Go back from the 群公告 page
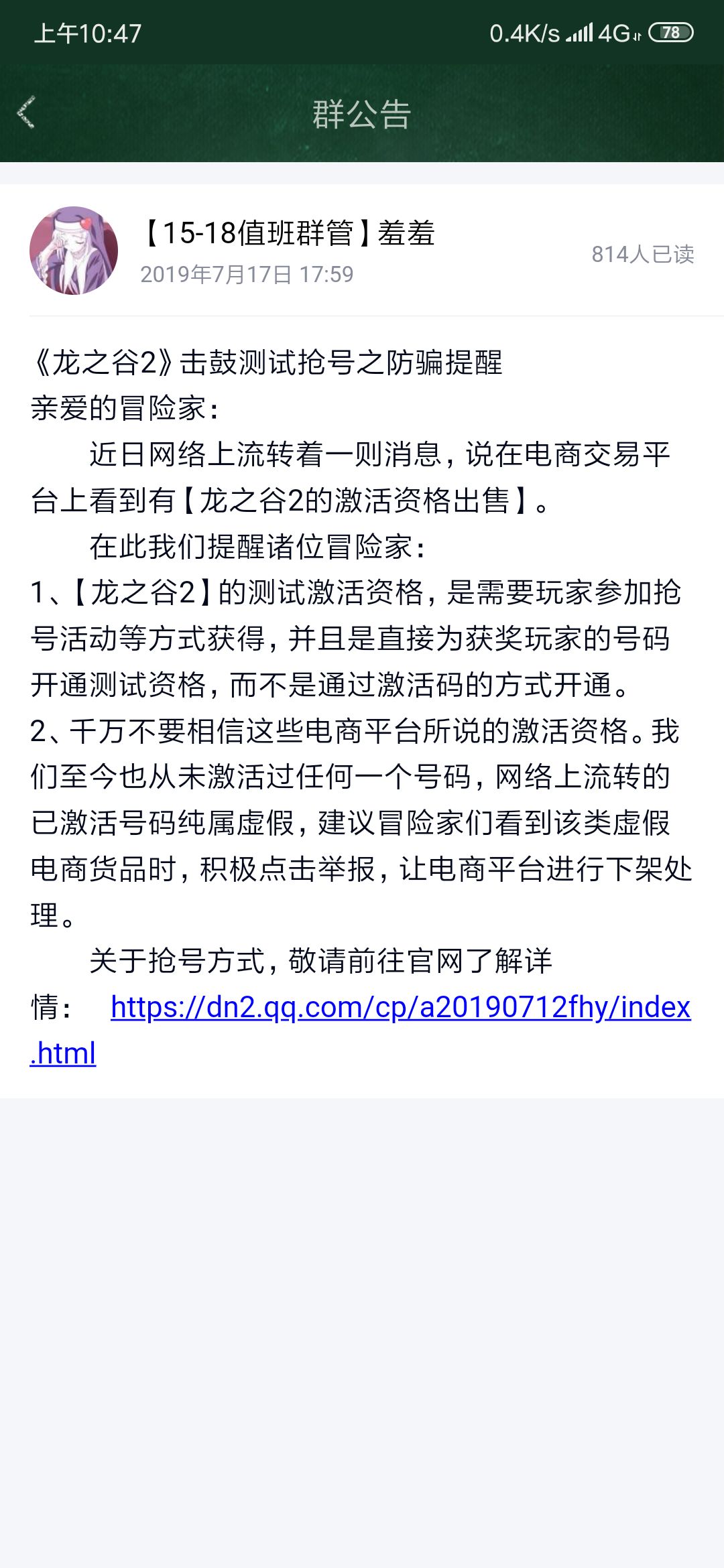 (26, 113)
